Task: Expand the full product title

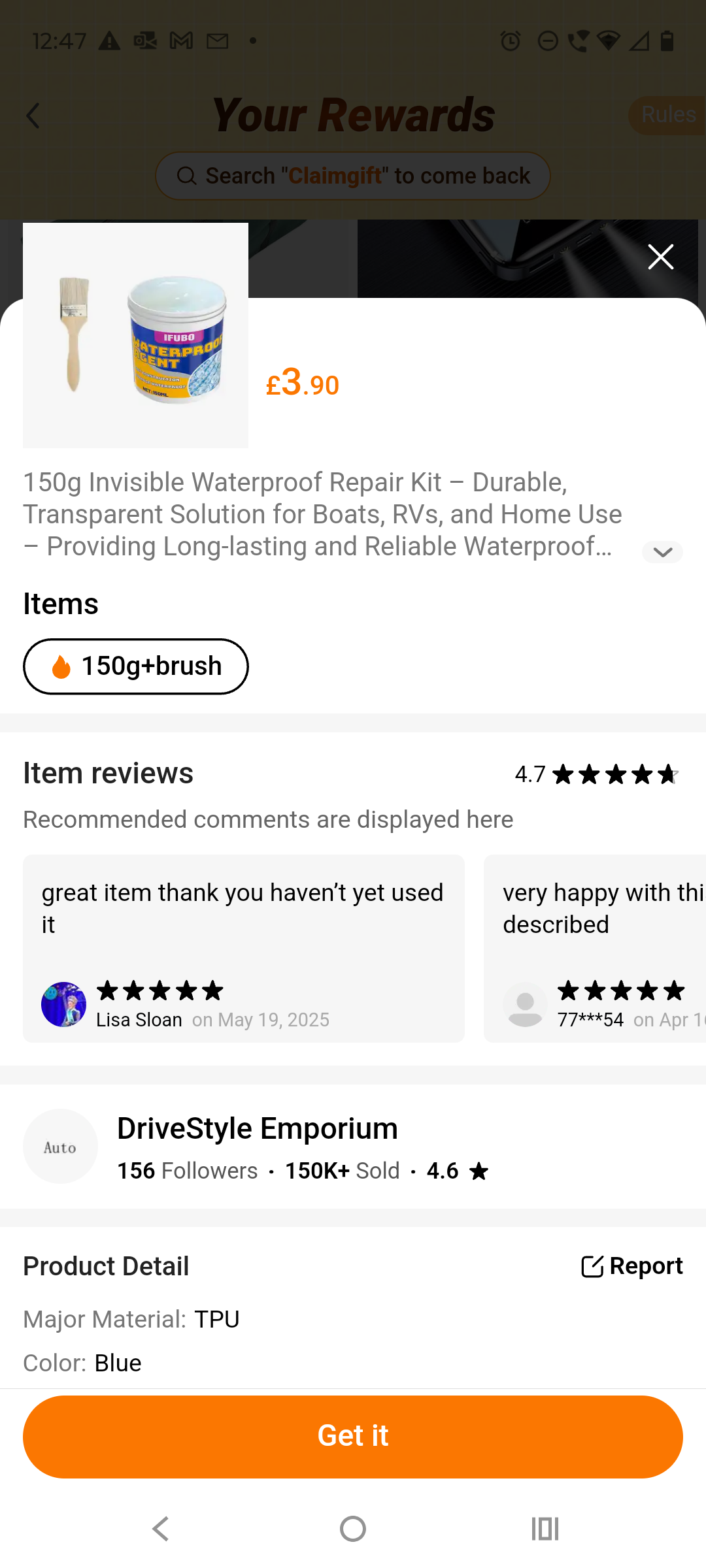Action: [662, 552]
